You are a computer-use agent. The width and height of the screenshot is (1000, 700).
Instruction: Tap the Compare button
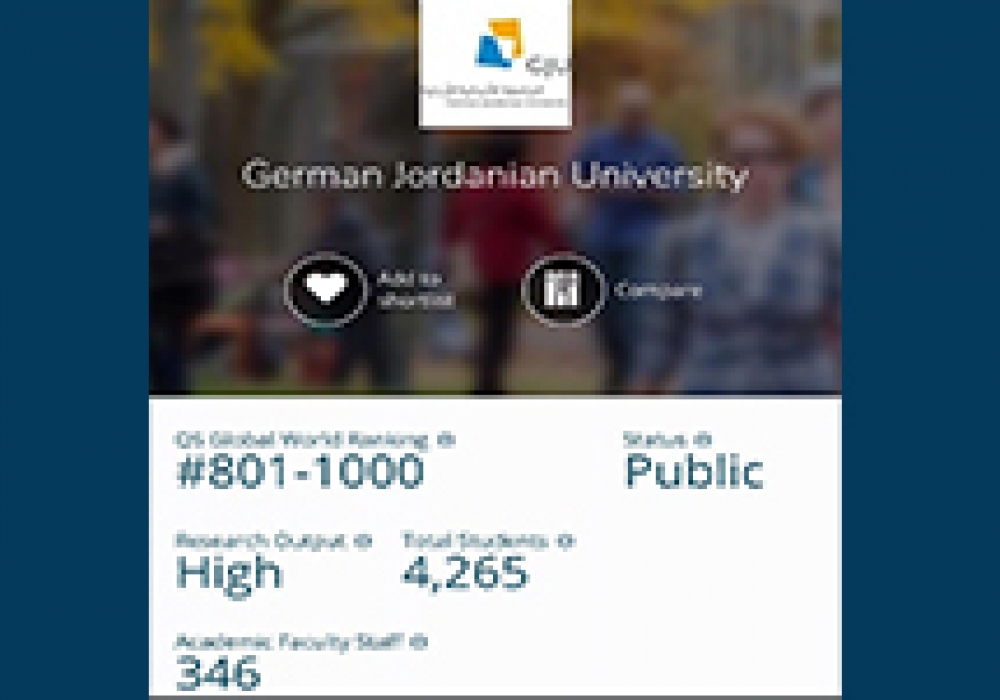tap(563, 291)
